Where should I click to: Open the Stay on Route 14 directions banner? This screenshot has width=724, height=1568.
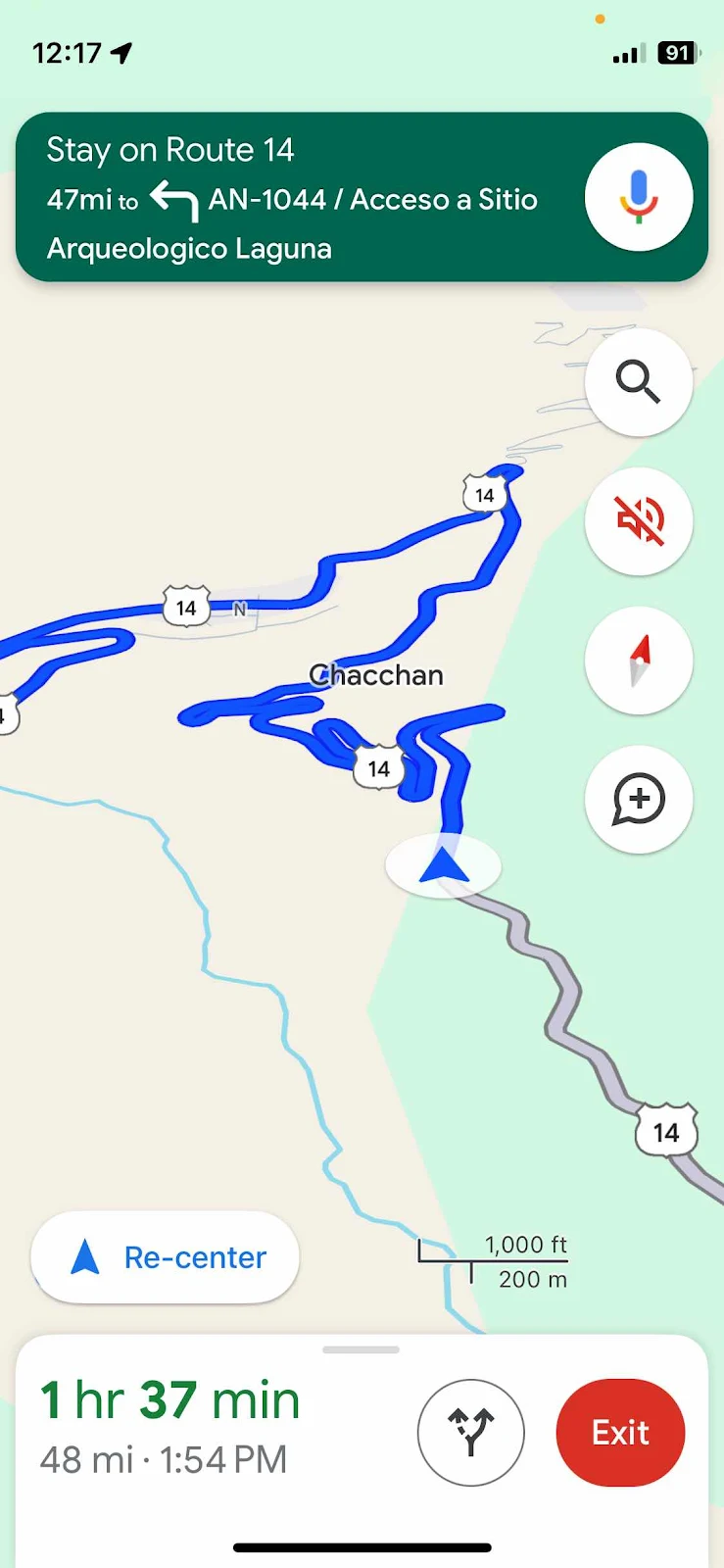pos(294,198)
